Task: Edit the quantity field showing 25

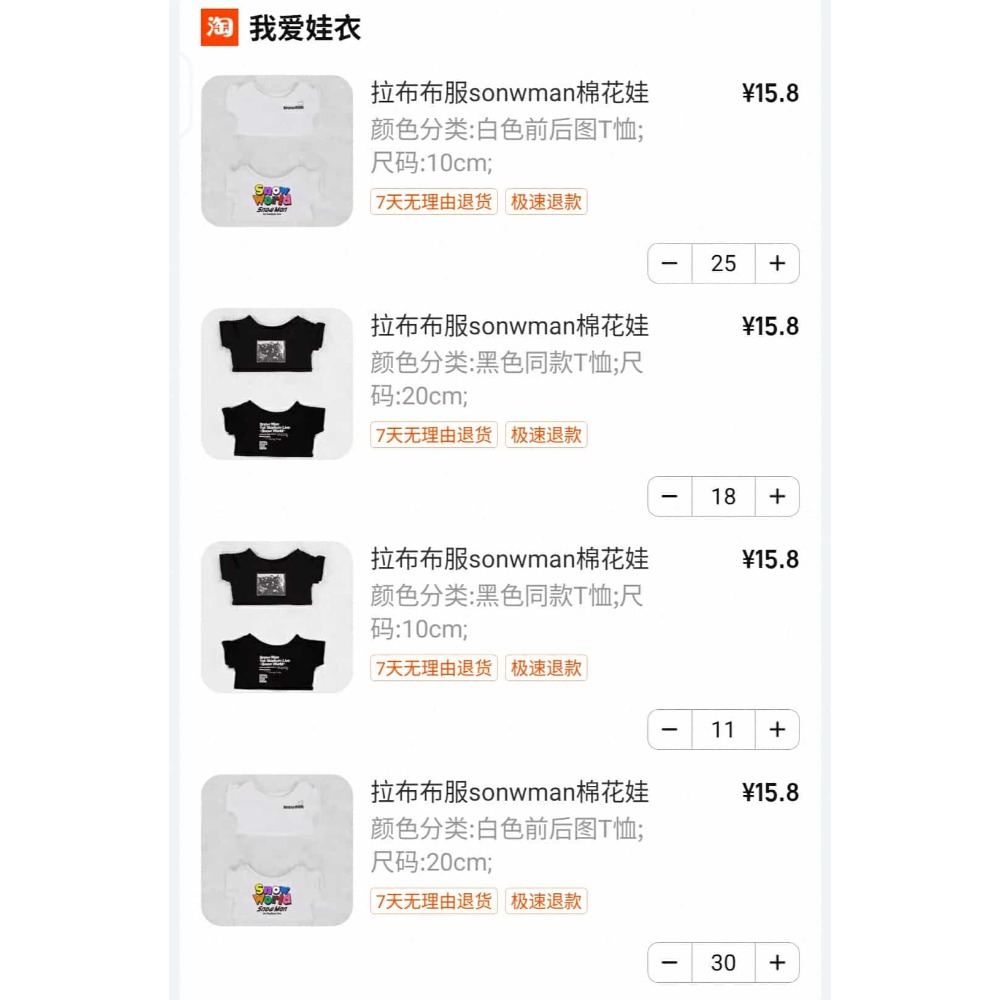Action: tap(723, 264)
